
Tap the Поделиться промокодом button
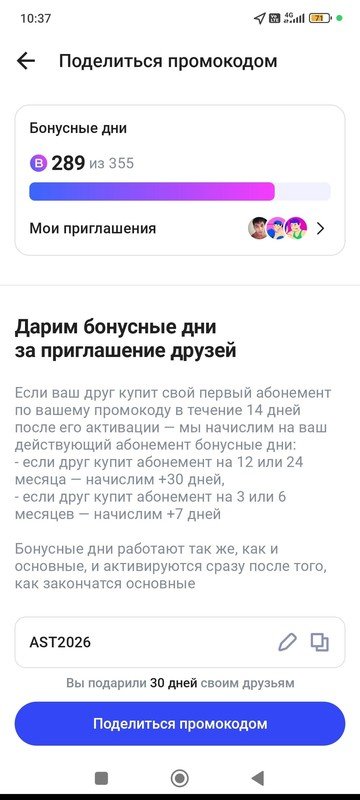pyautogui.click(x=179, y=723)
